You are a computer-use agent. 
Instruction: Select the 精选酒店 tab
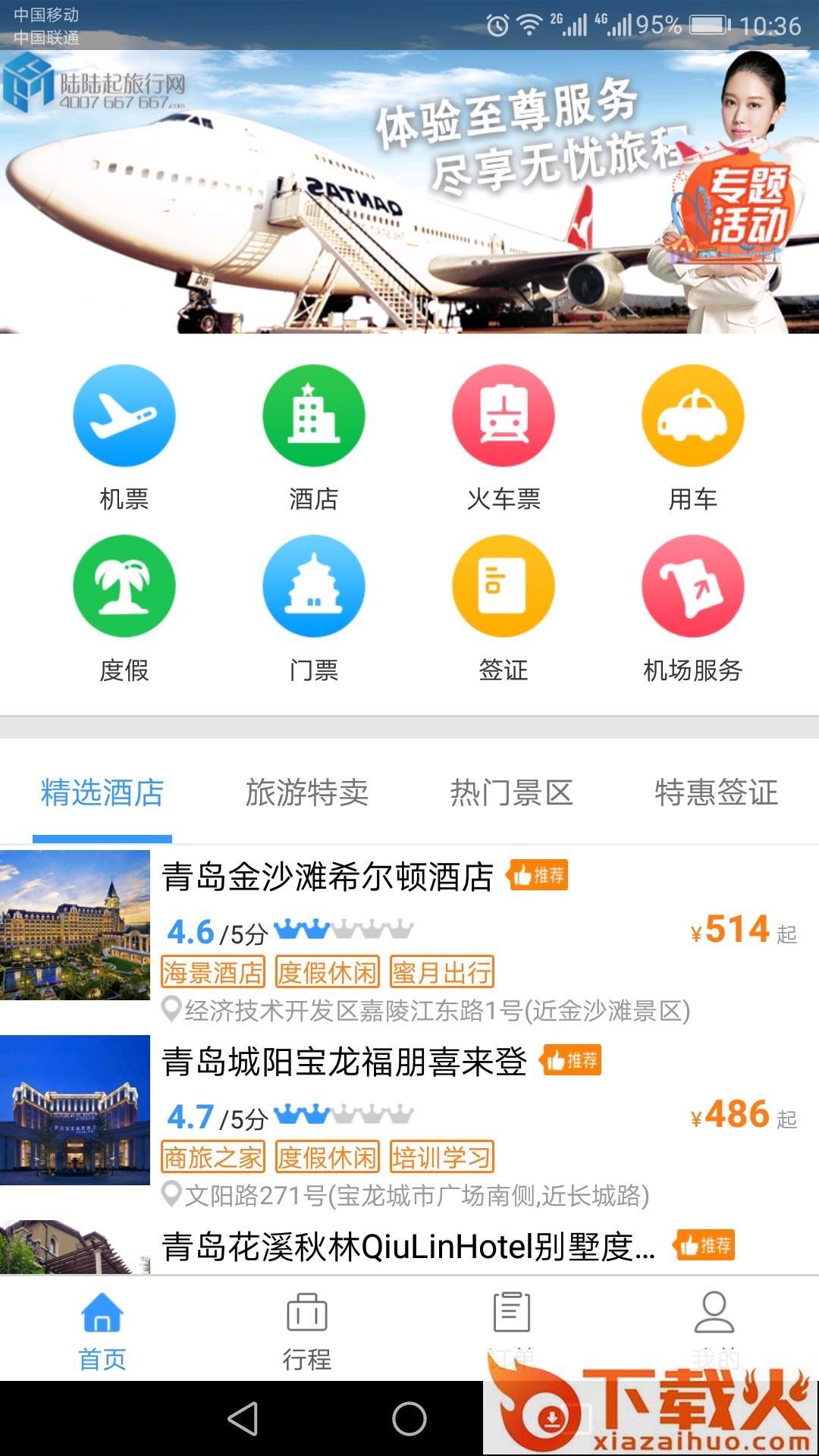(102, 793)
